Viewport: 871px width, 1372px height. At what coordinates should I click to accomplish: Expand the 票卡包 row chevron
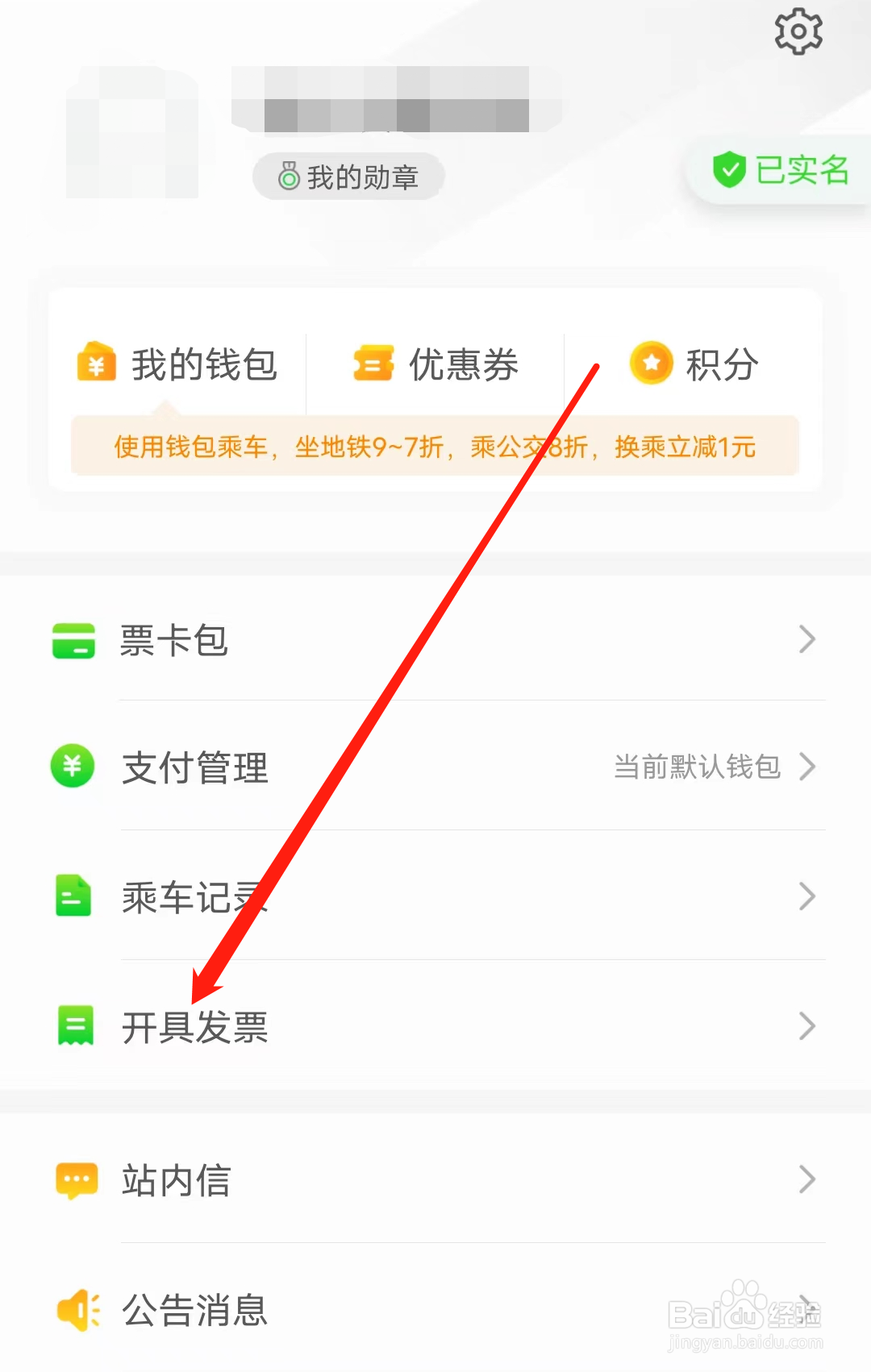point(807,640)
